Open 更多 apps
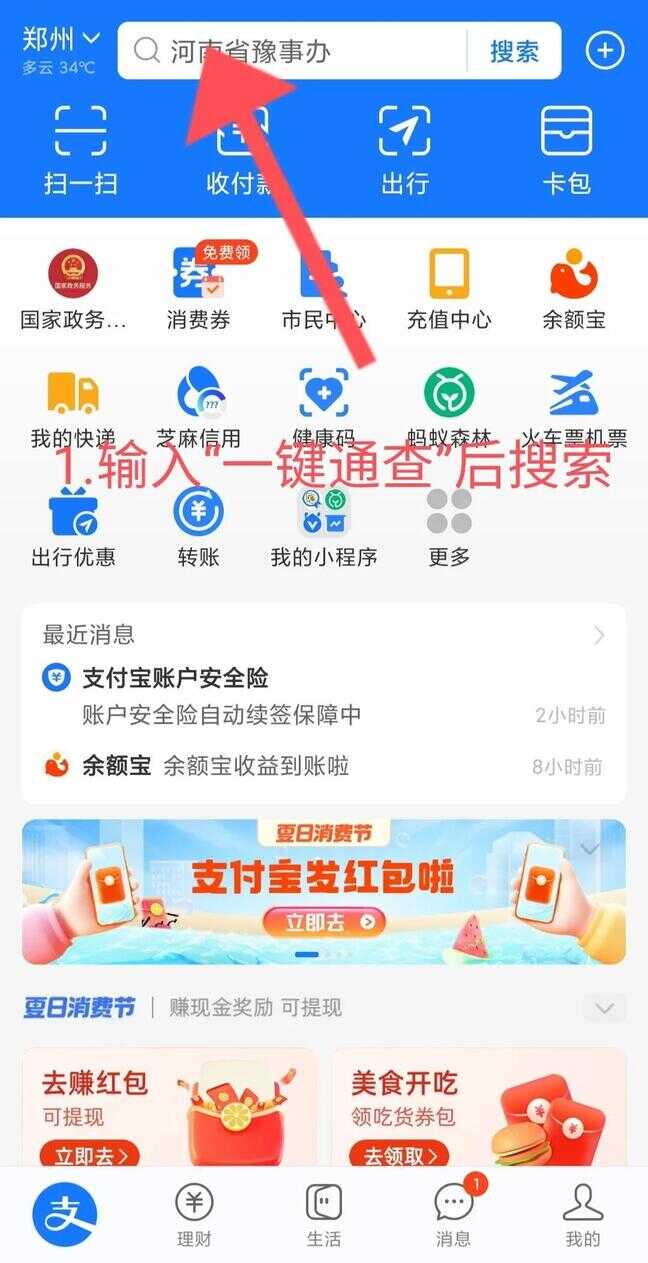 pos(449,528)
